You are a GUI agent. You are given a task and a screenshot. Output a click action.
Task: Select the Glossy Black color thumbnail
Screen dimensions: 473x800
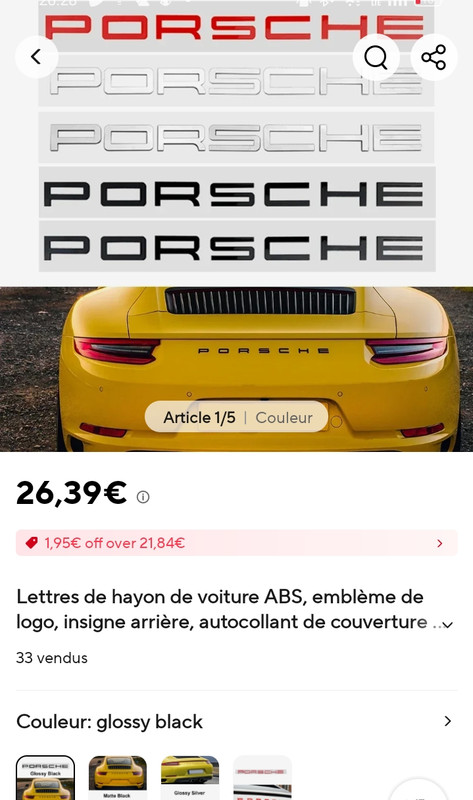45,778
